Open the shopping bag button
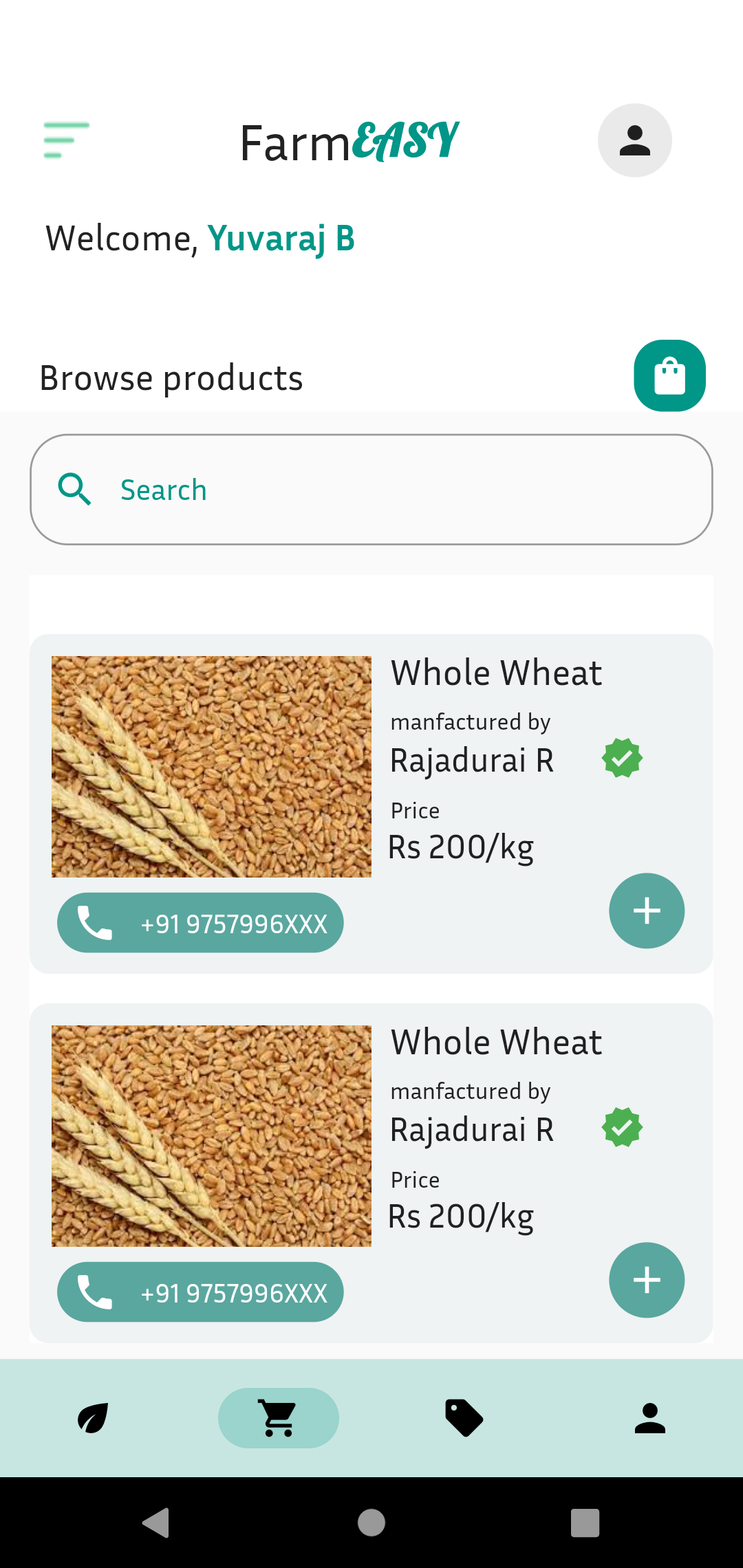This screenshot has height=1568, width=743. pos(669,375)
